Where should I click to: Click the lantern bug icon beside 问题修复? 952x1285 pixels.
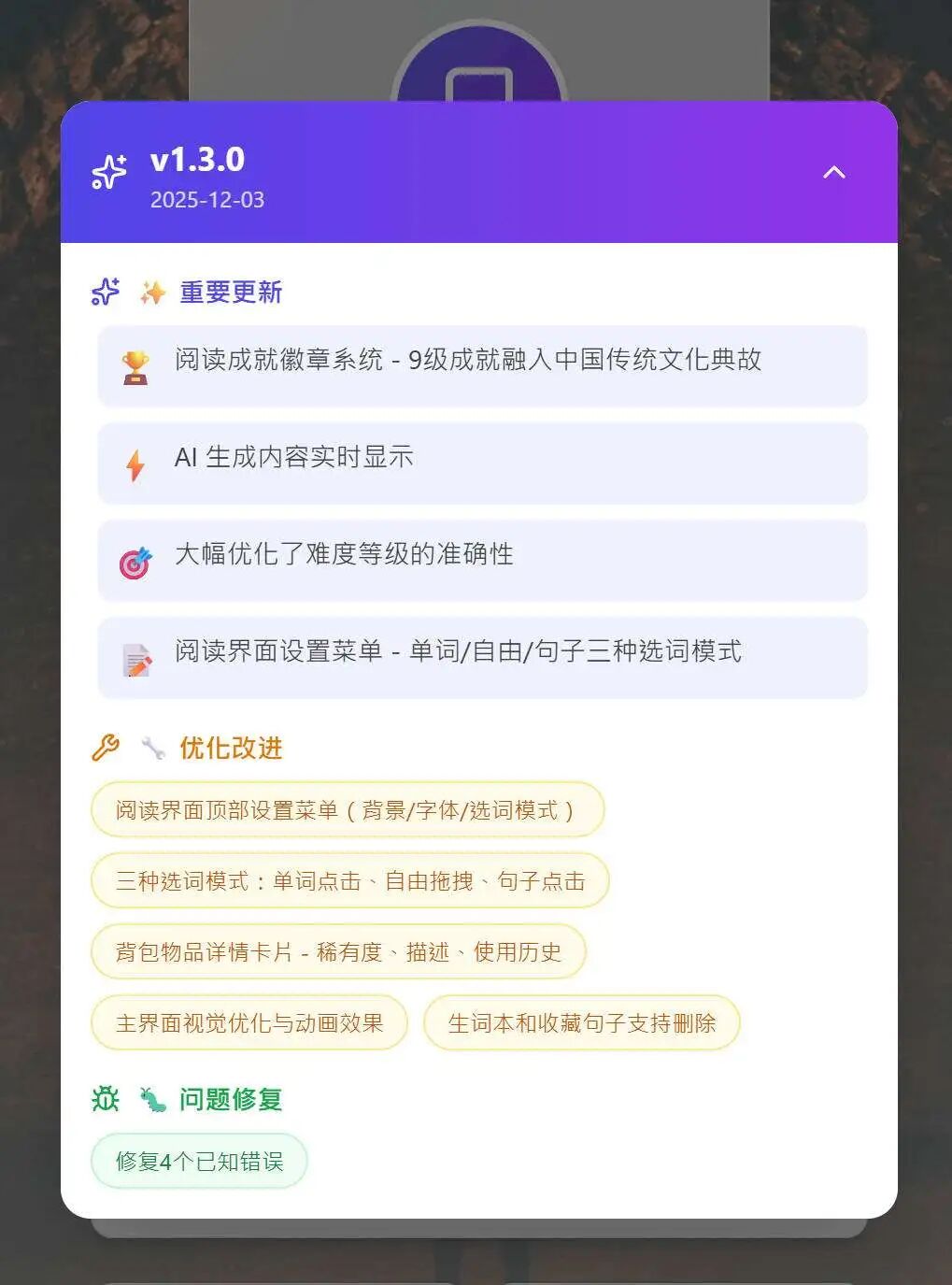105,1099
